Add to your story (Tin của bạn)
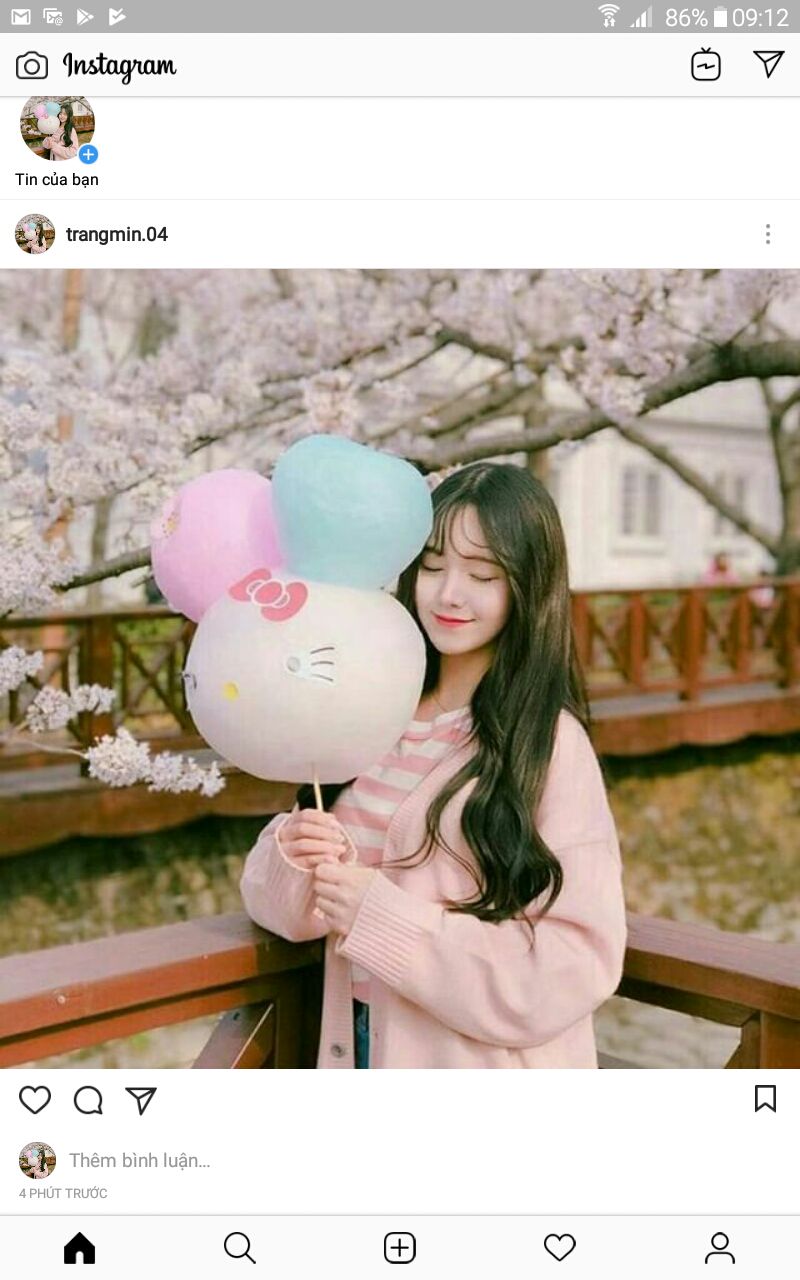Image resolution: width=800 pixels, height=1280 pixels. point(57,130)
